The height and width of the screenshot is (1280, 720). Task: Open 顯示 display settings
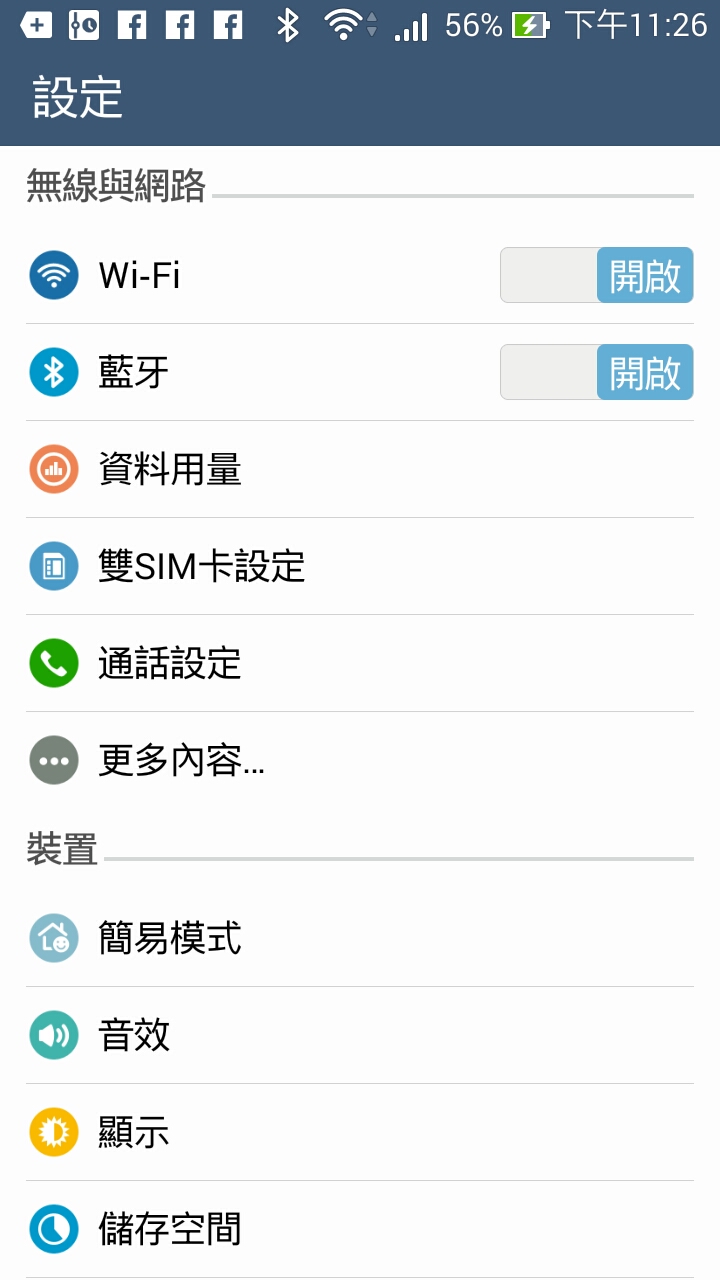pos(360,1132)
